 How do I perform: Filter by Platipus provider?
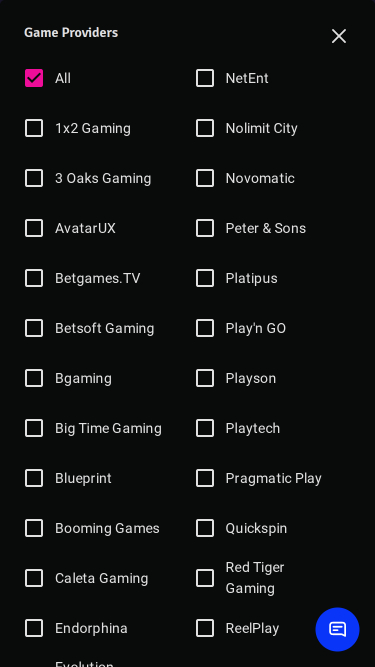tap(205, 278)
